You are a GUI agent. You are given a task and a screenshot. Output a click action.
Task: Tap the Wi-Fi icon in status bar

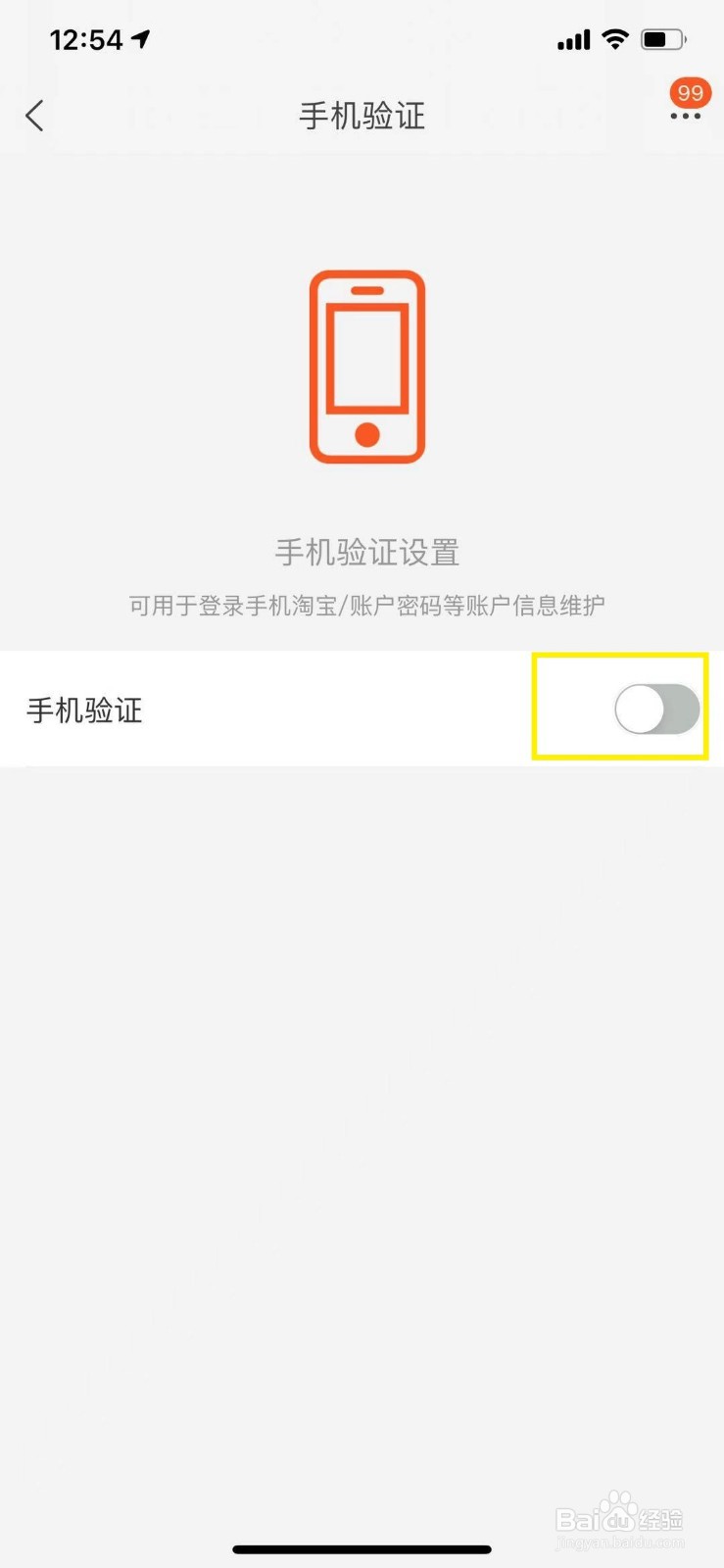615,38
